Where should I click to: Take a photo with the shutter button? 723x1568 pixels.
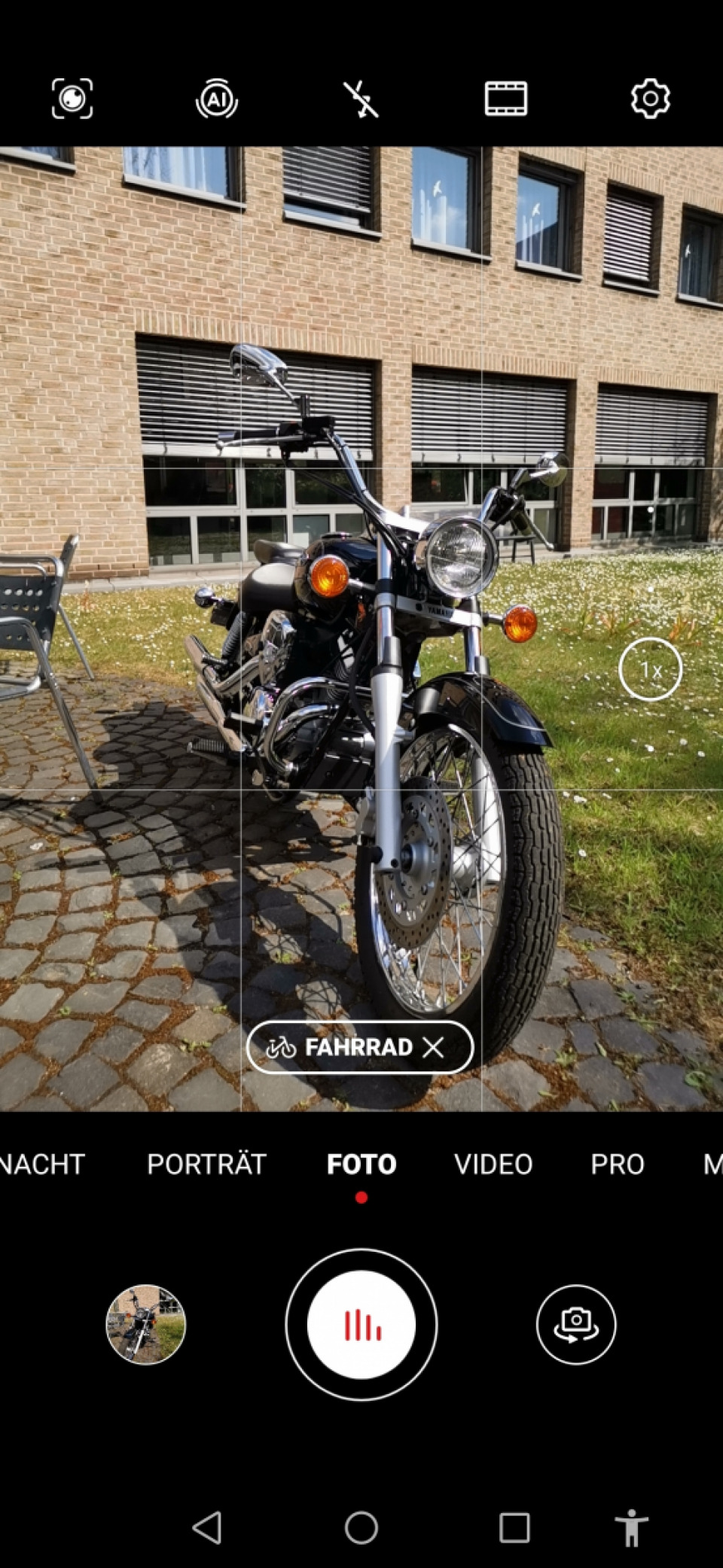pyautogui.click(x=361, y=1324)
